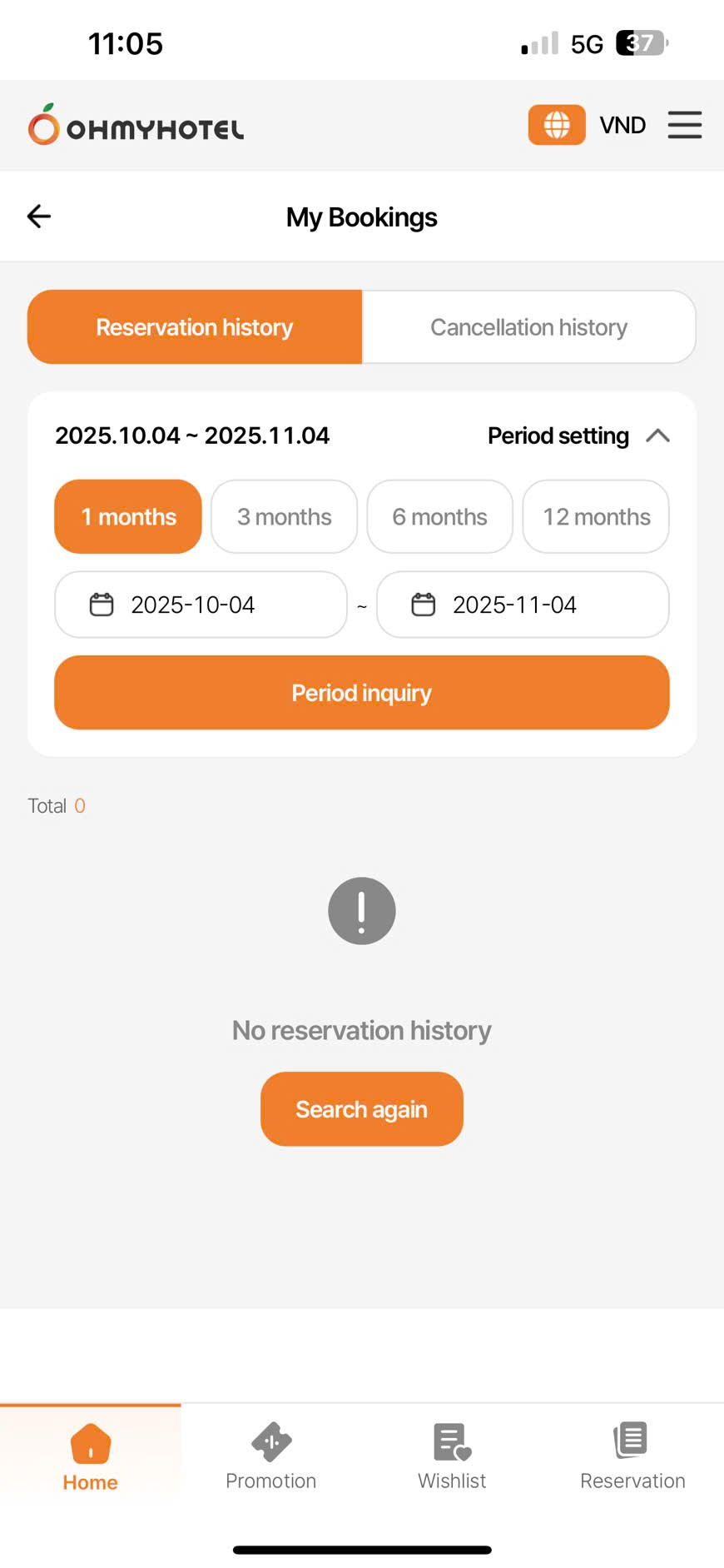Select the 3 months period chip
Image resolution: width=724 pixels, height=1568 pixels.
coord(284,516)
